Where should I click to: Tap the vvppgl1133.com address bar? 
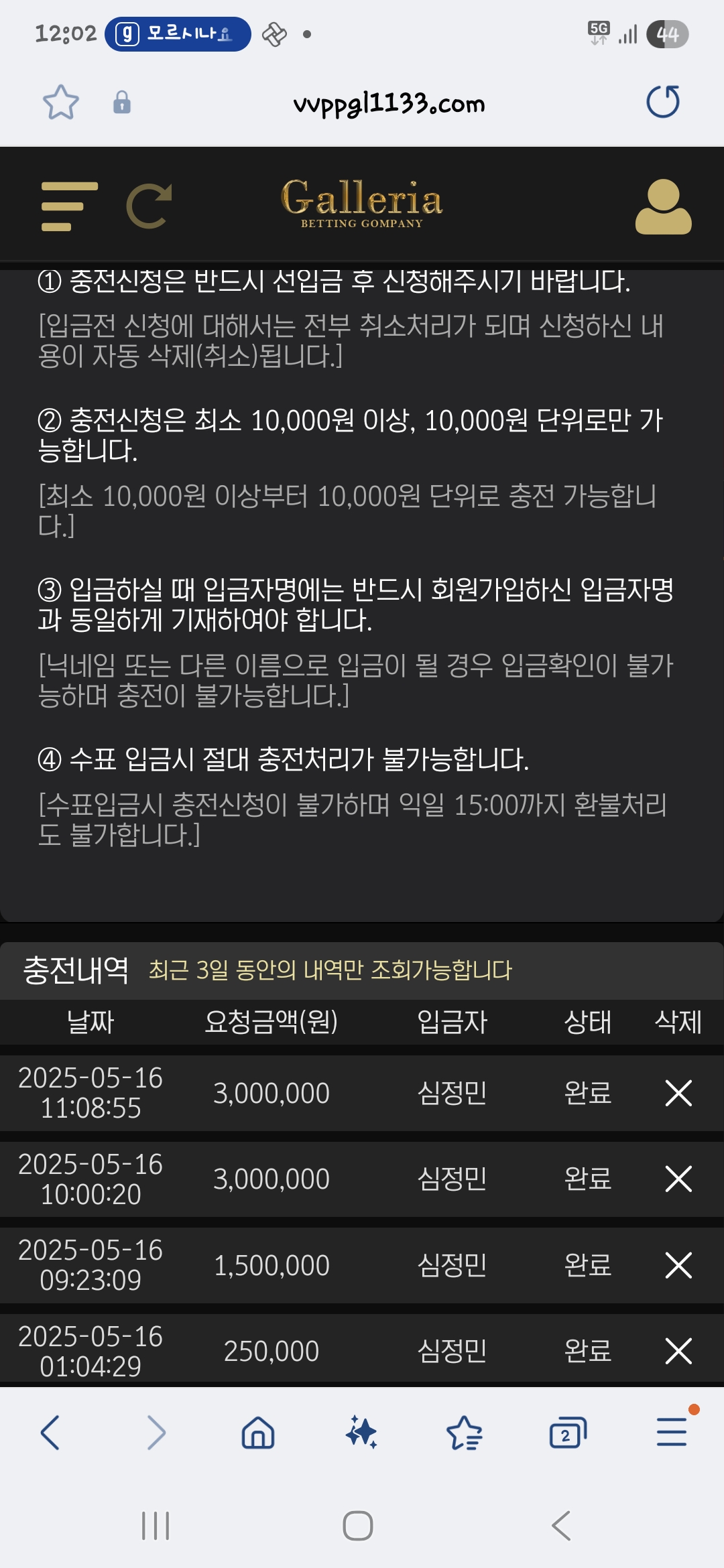(x=389, y=104)
